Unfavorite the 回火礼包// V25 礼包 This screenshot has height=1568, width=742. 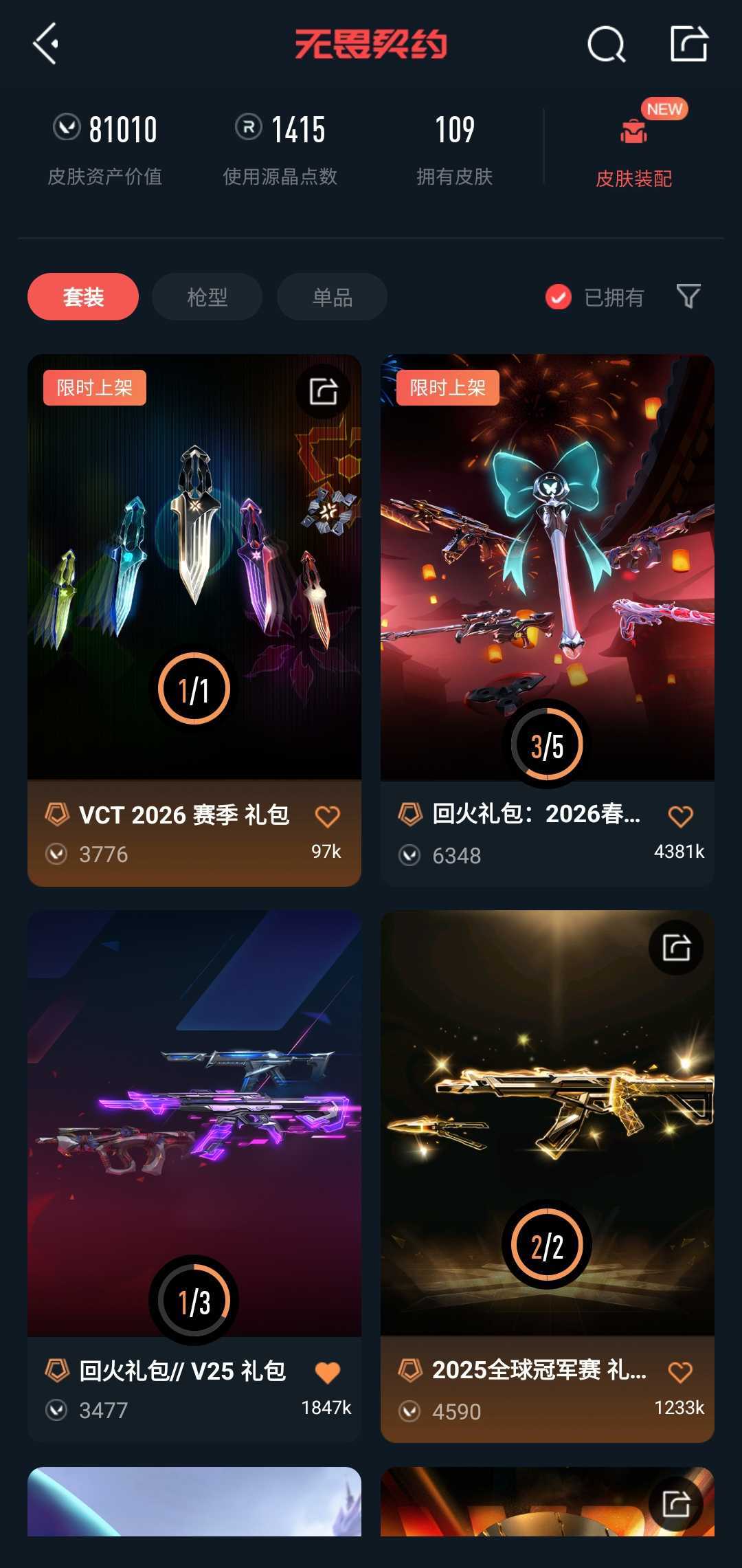click(328, 1371)
